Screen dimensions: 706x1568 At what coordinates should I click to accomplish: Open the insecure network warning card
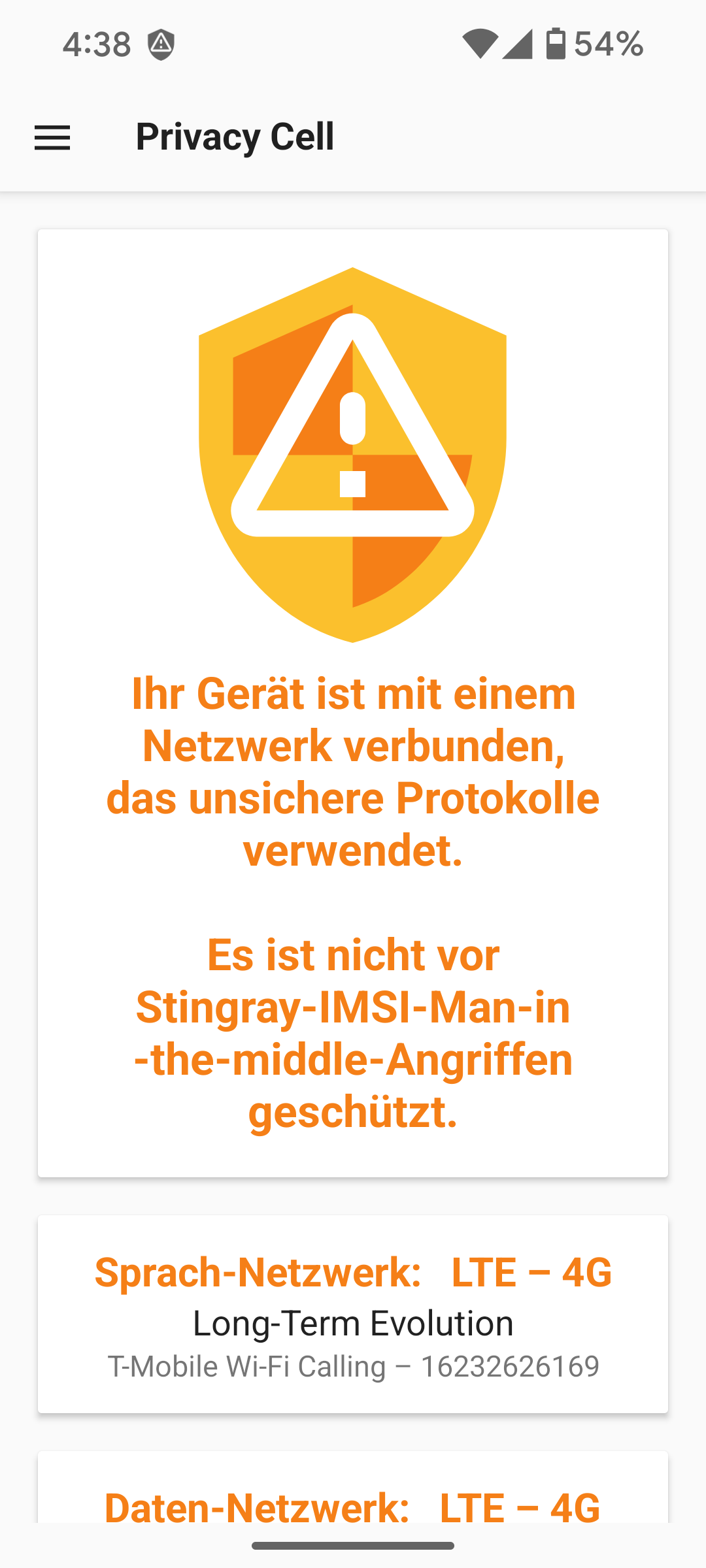pos(353,702)
